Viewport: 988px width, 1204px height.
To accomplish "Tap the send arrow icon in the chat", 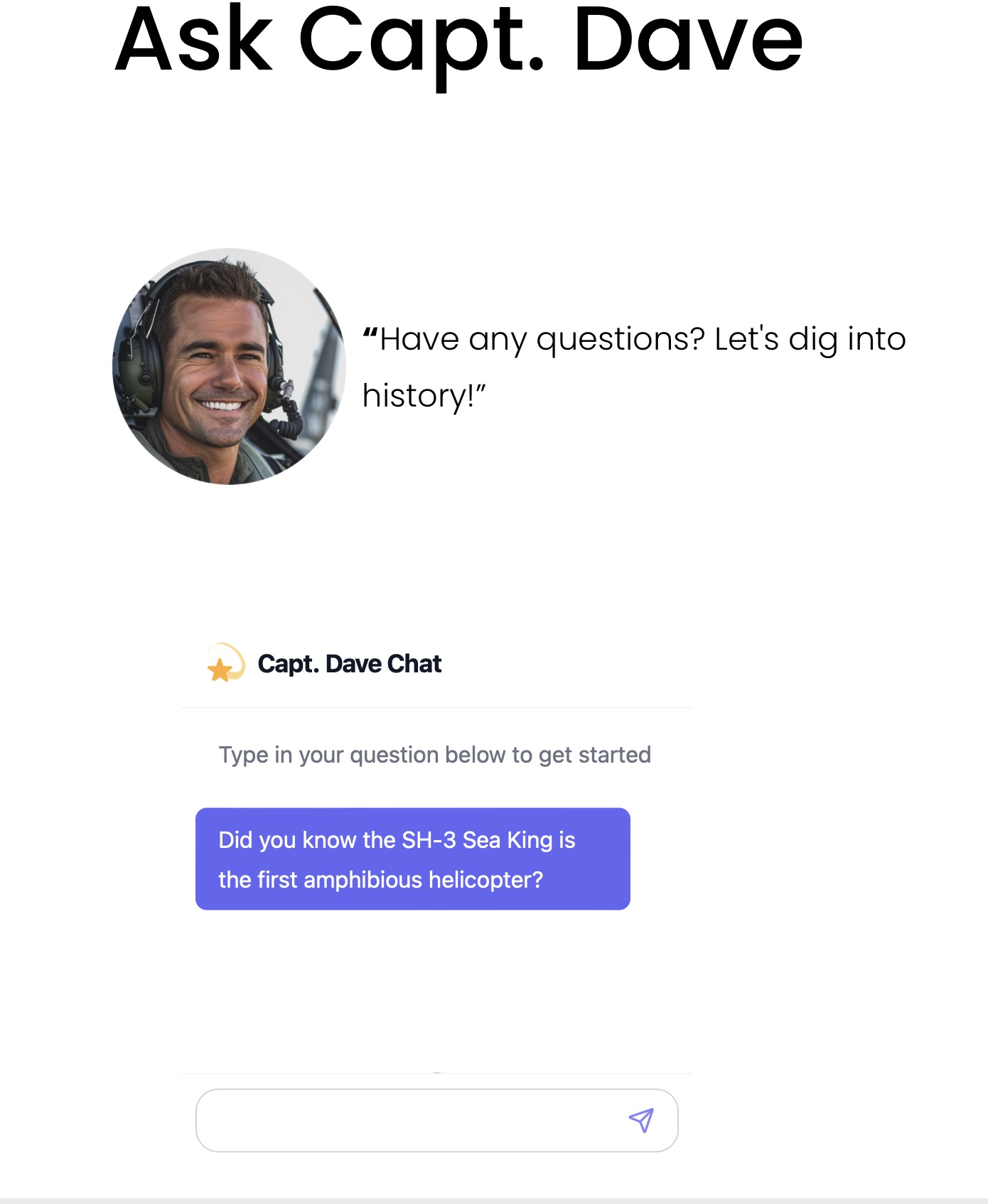I will pos(641,1120).
